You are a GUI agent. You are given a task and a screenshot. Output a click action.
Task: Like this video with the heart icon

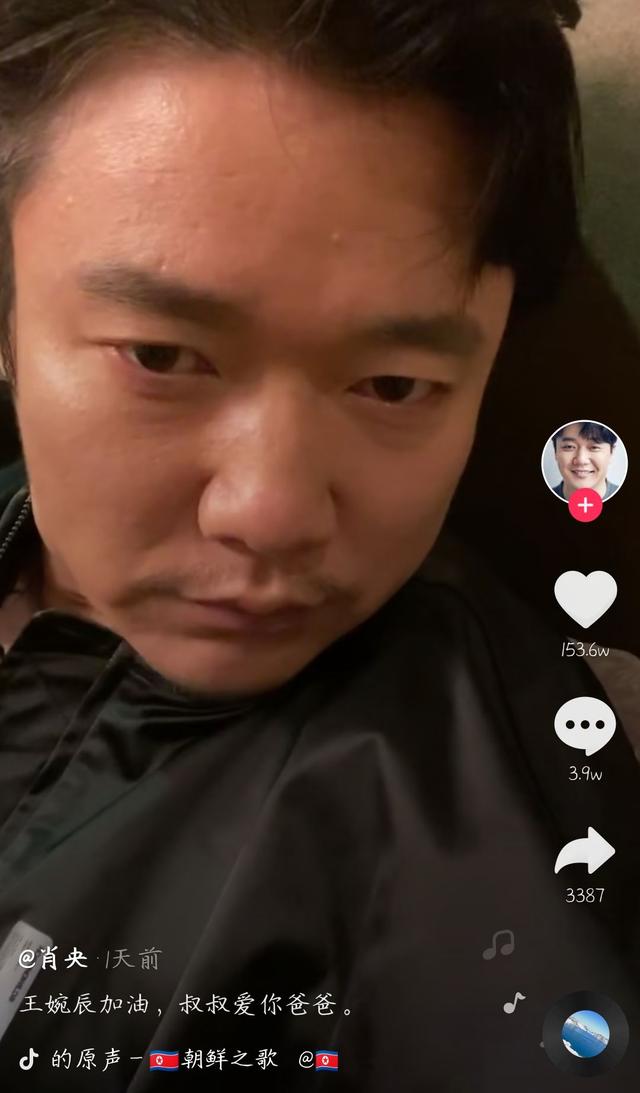[585, 599]
